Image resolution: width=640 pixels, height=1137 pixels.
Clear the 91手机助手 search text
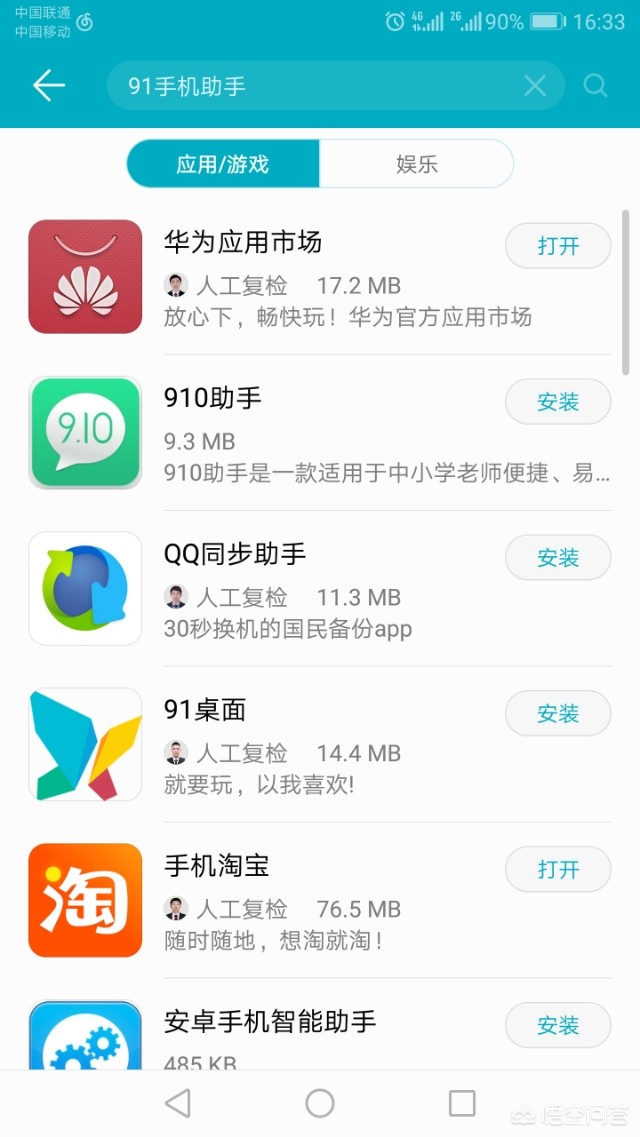(535, 86)
